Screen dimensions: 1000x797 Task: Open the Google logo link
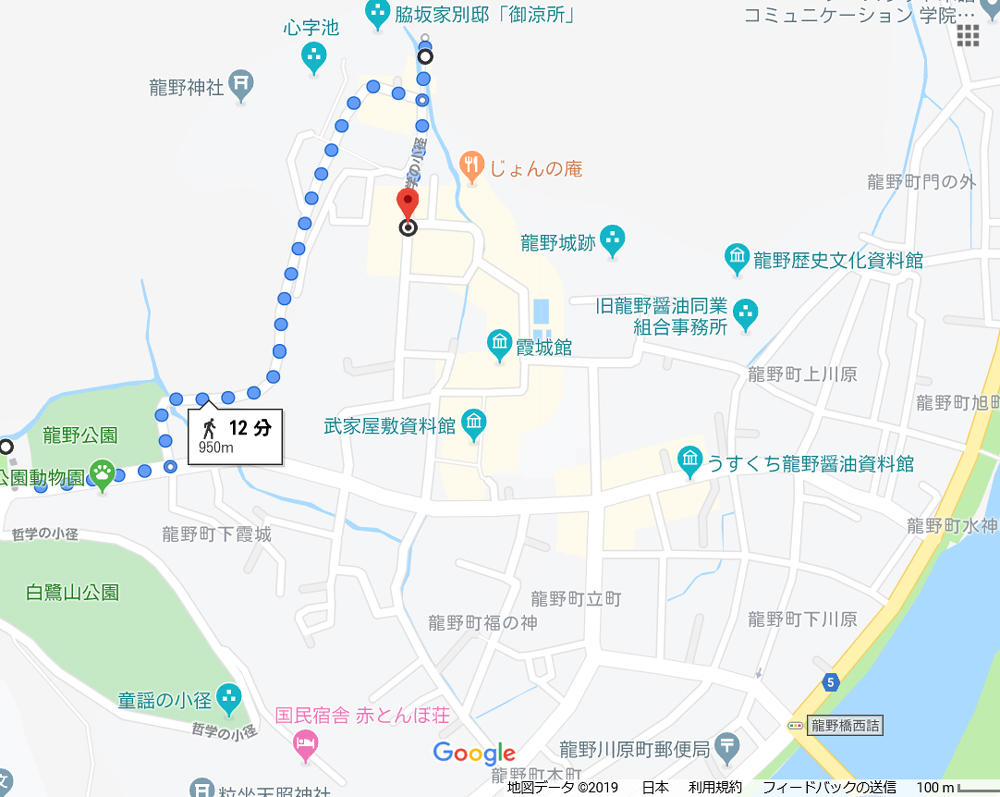pos(474,753)
